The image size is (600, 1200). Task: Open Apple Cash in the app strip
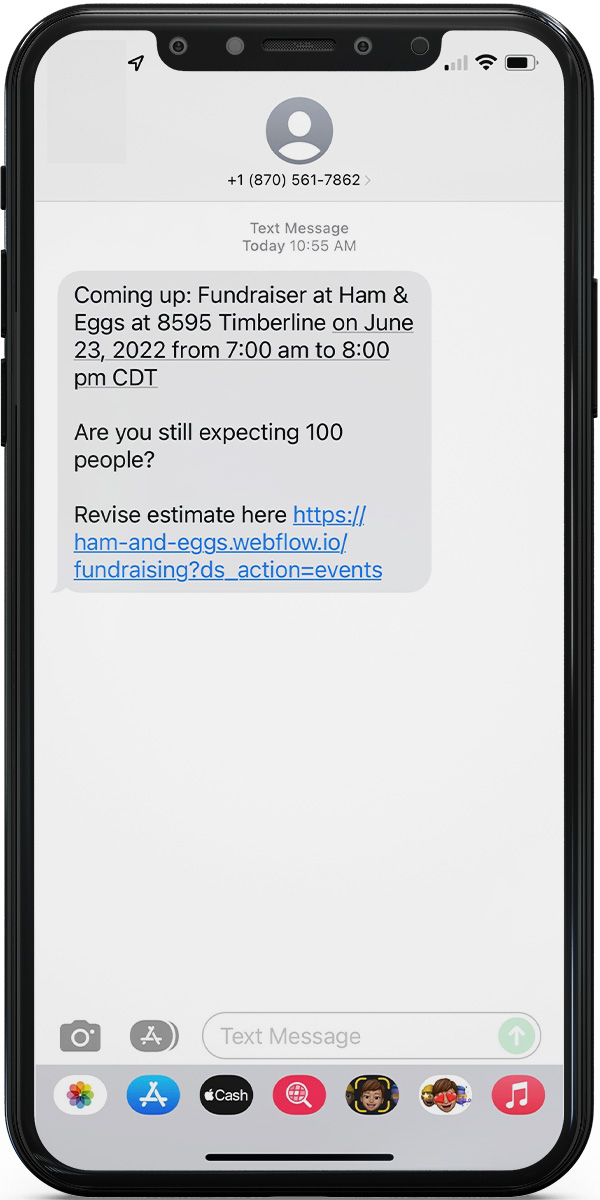coord(226,1095)
